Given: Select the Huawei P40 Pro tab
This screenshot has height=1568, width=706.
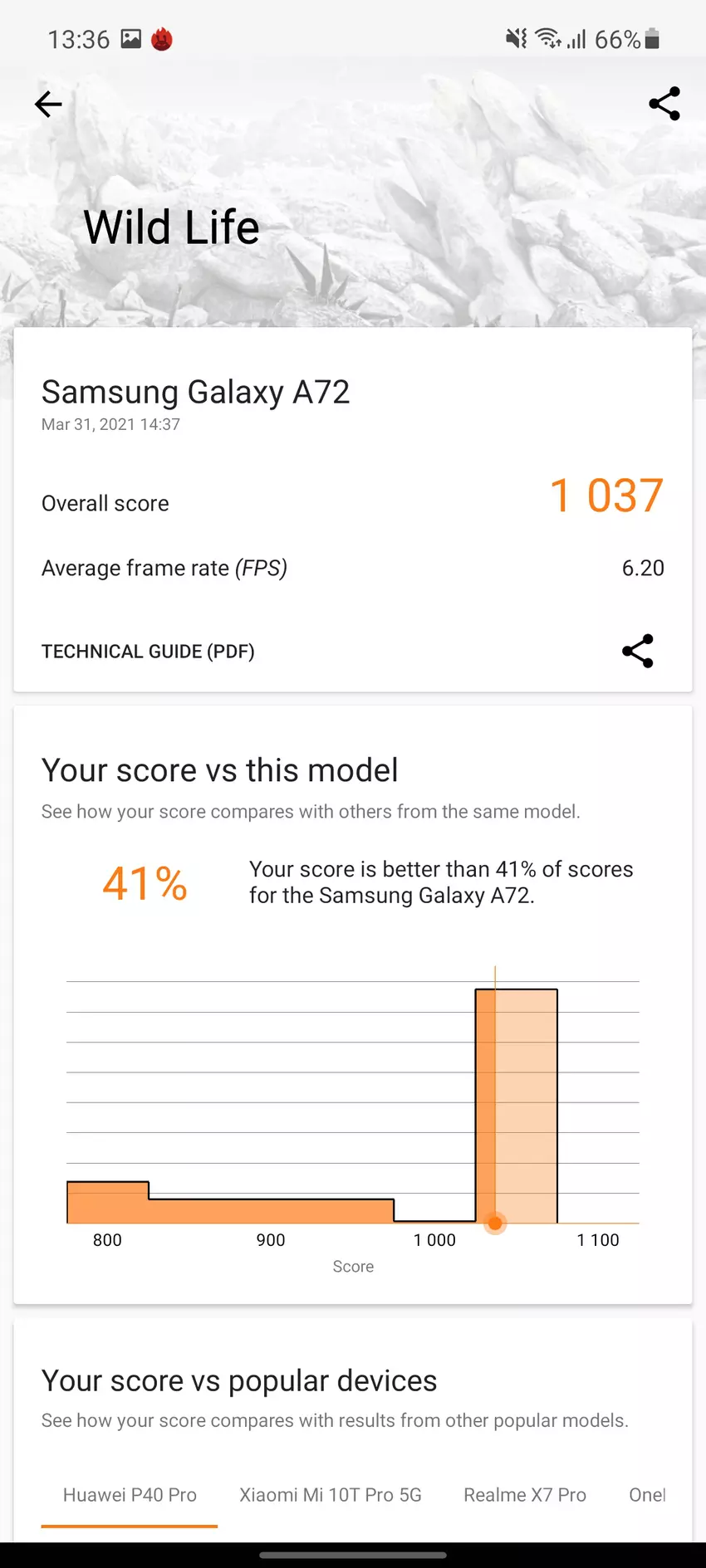Looking at the screenshot, I should click(130, 1495).
